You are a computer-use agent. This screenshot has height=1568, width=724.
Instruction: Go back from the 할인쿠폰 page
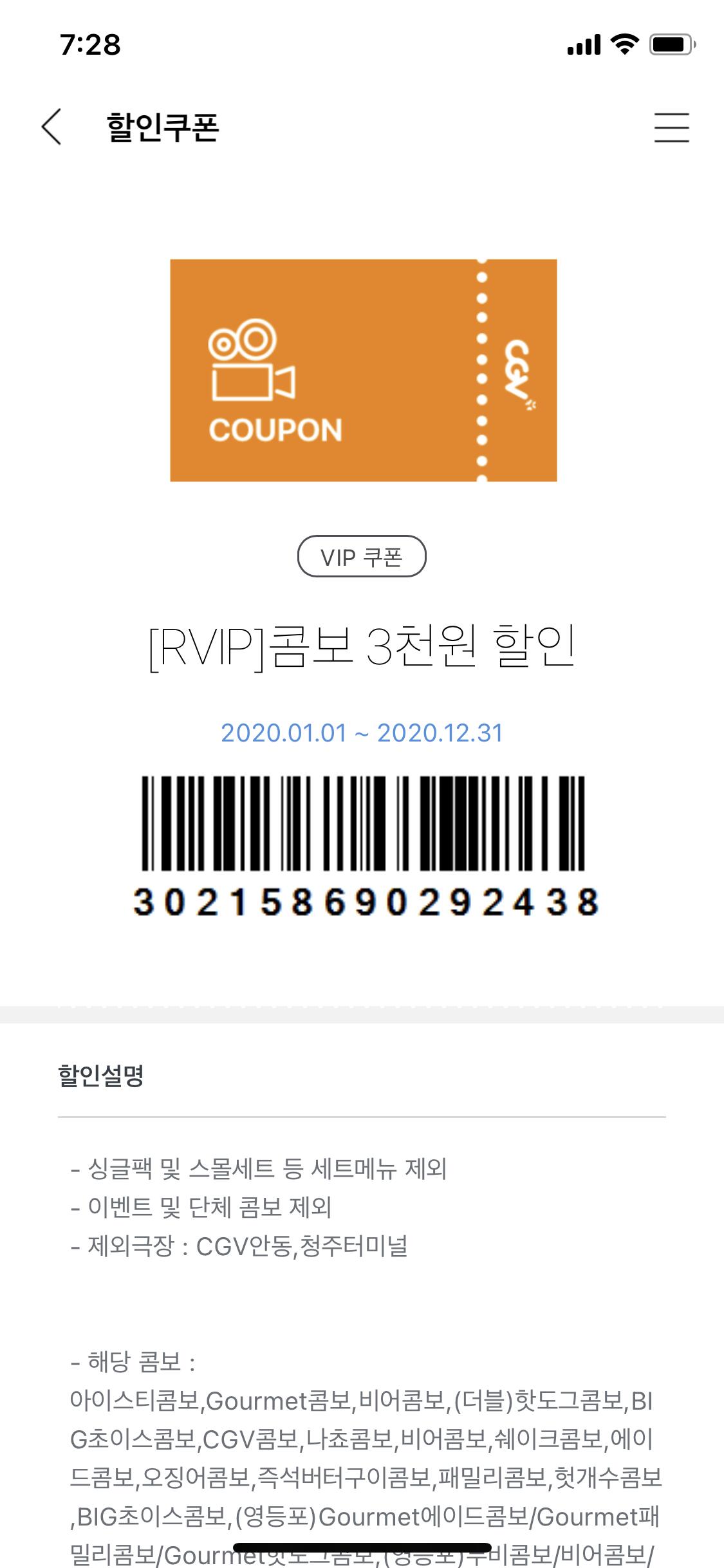coord(51,127)
